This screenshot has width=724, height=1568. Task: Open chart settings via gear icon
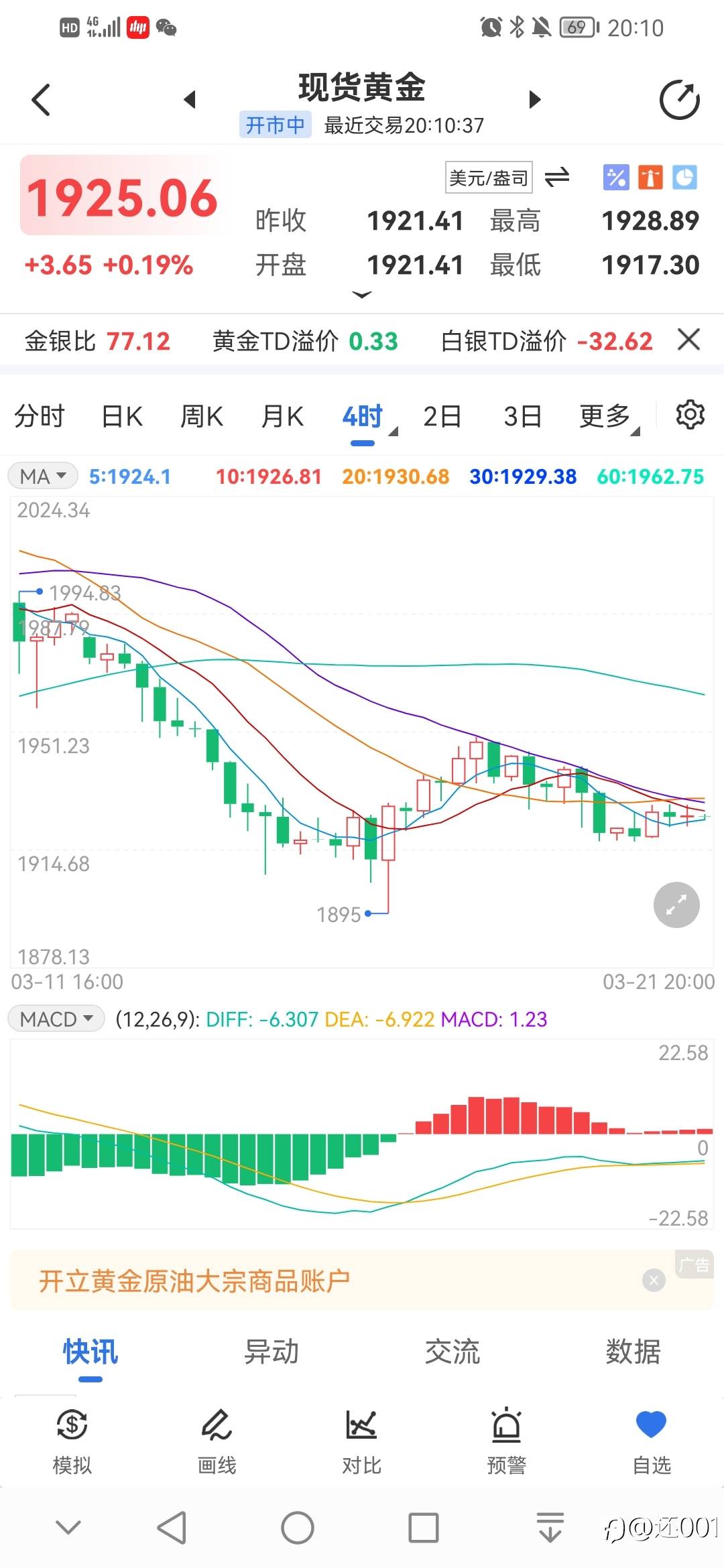coord(690,415)
